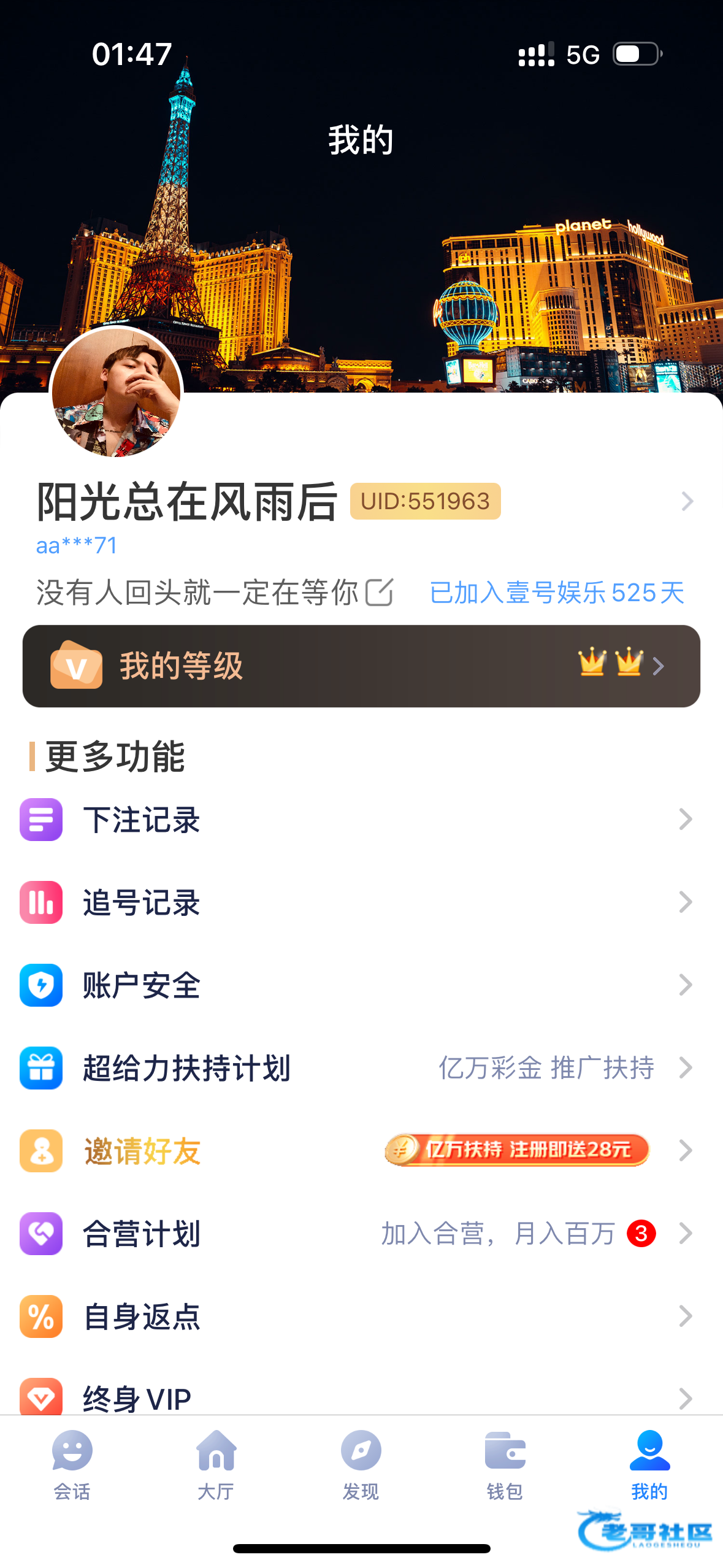This screenshot has width=723, height=1568.
Task: Tap the profile avatar photo
Action: [117, 392]
